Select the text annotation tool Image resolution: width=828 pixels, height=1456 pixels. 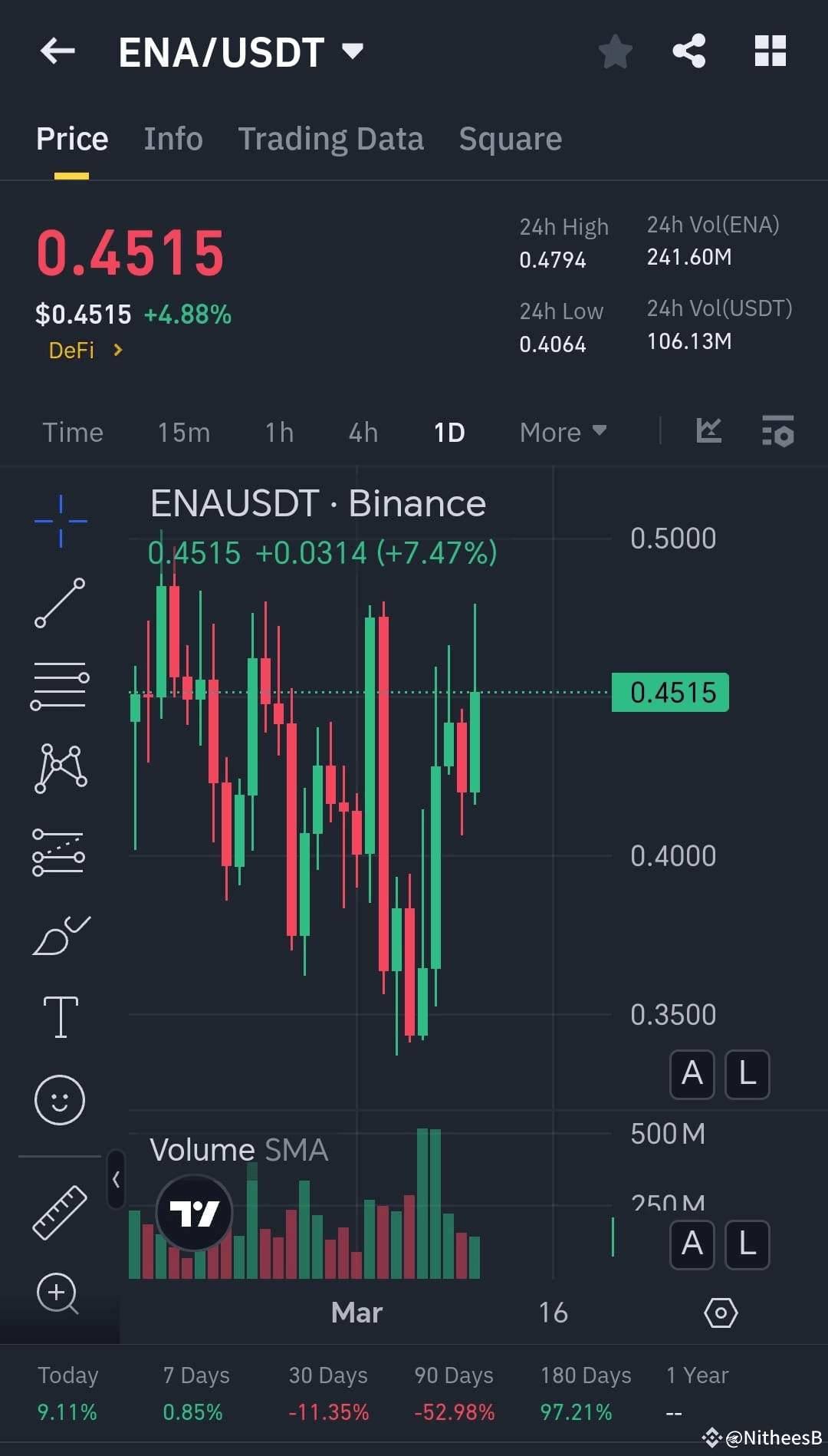[x=60, y=1016]
